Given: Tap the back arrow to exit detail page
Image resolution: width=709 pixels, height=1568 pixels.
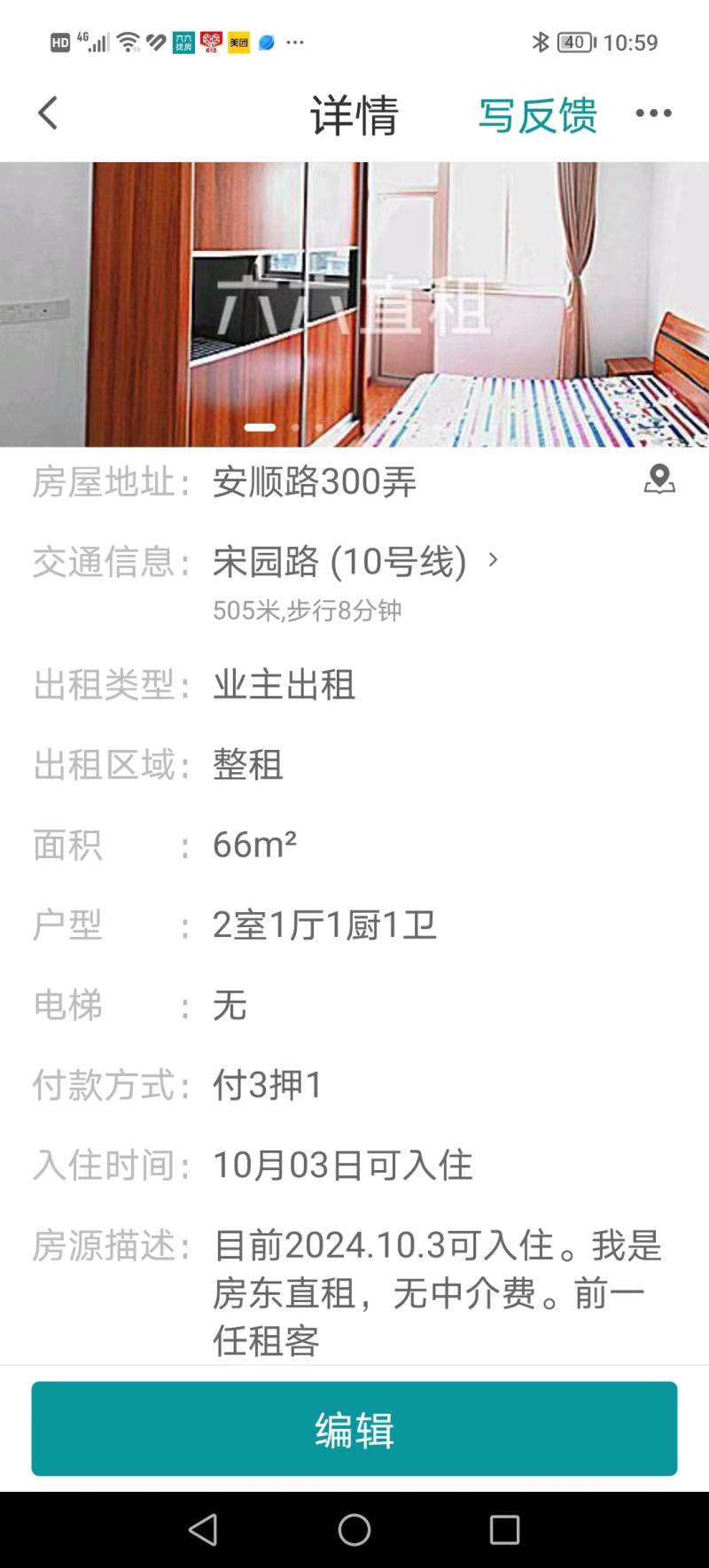Looking at the screenshot, I should point(46,113).
